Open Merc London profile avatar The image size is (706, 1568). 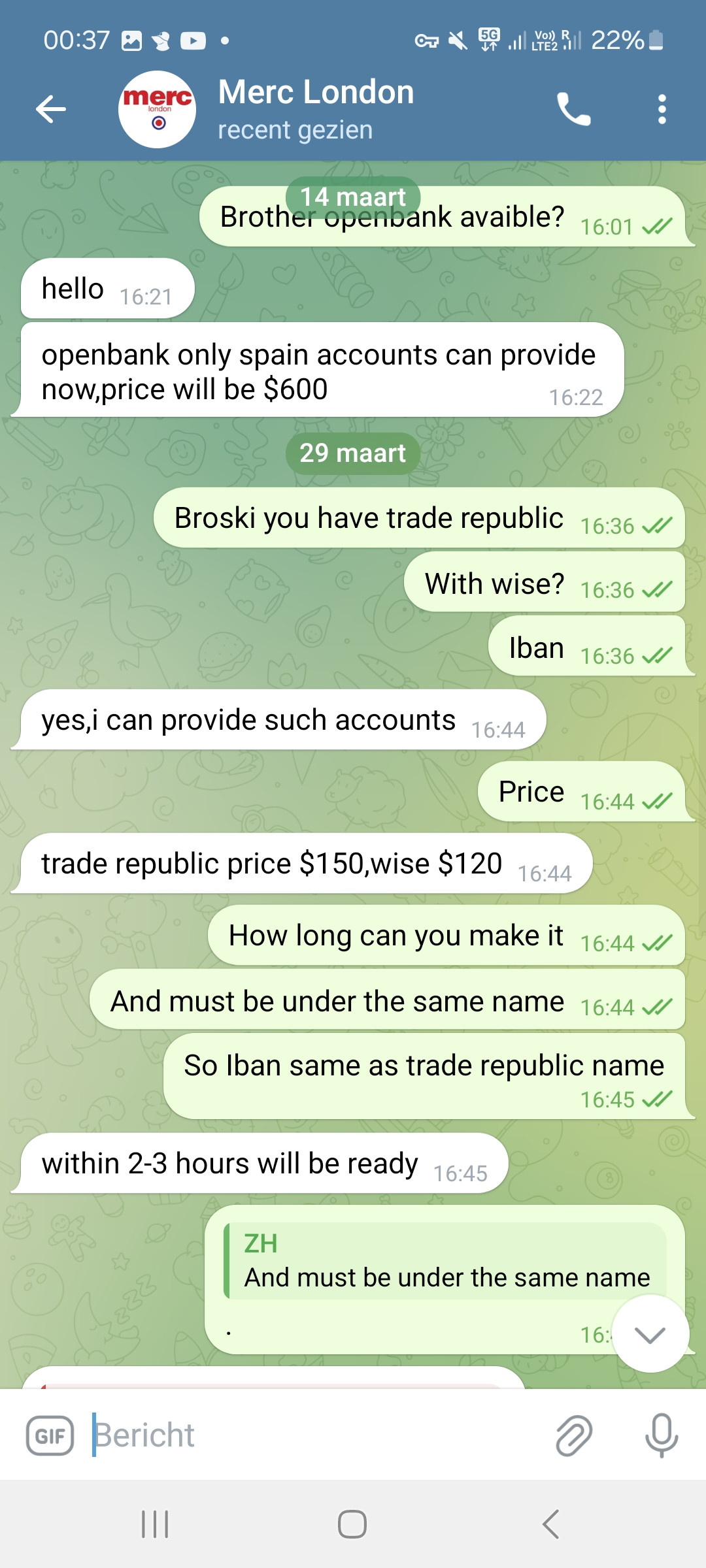pos(157,109)
